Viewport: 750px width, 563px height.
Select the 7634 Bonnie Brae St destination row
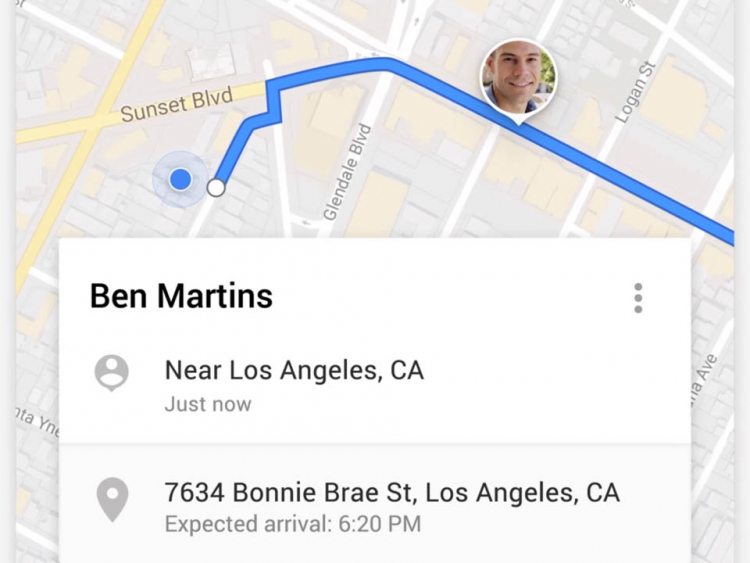click(x=374, y=504)
